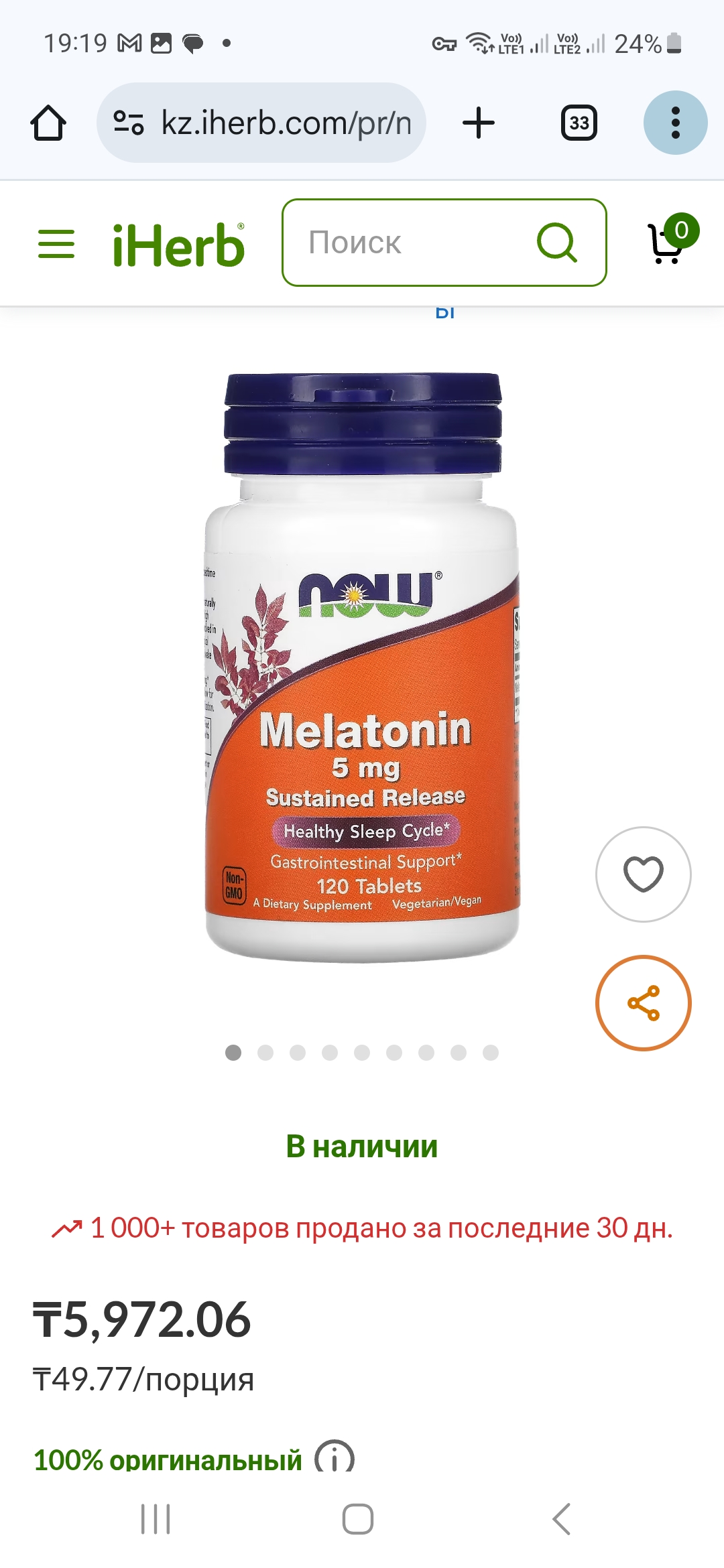Add Melatonin to wishlist with heart icon

pos(643,874)
